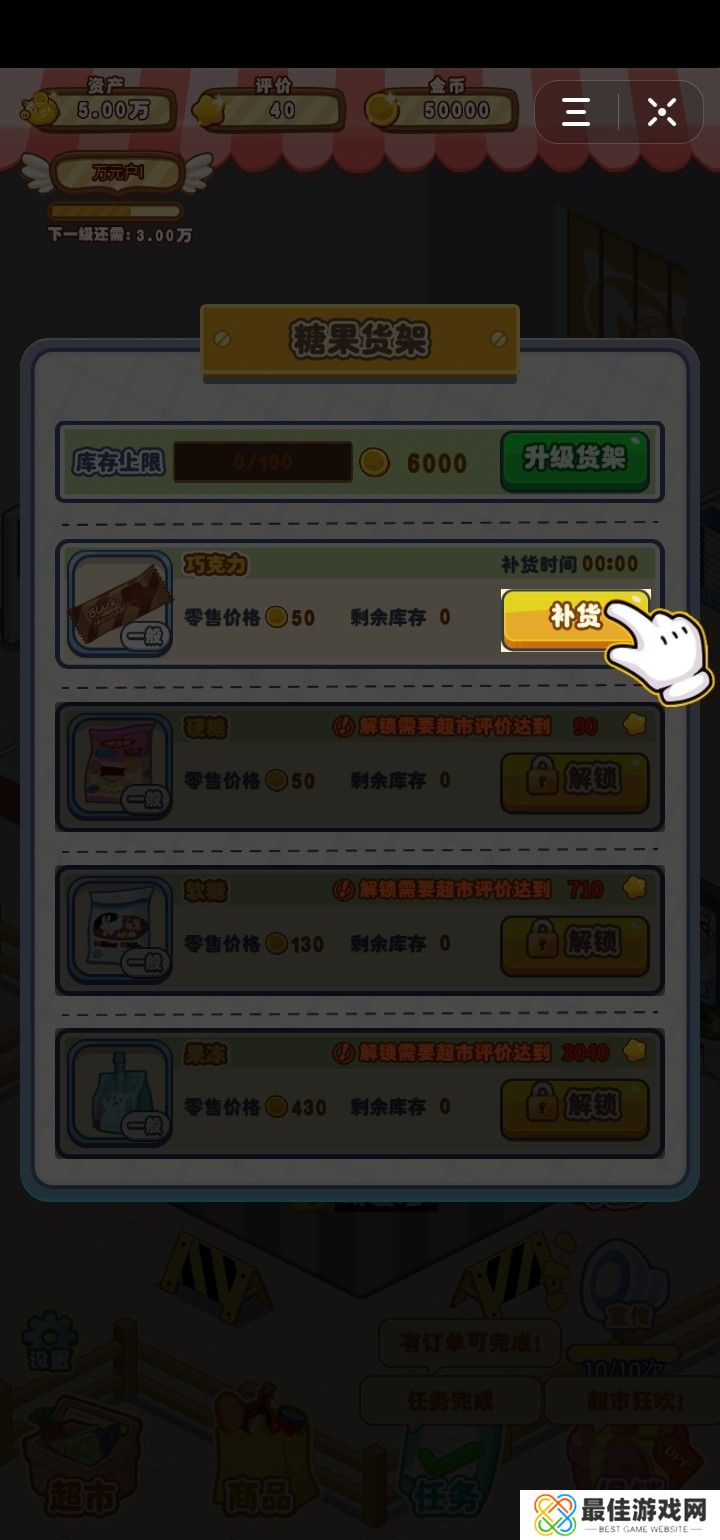Tap 解锁 for the 硬糖 item
720x1540 pixels.
574,780
